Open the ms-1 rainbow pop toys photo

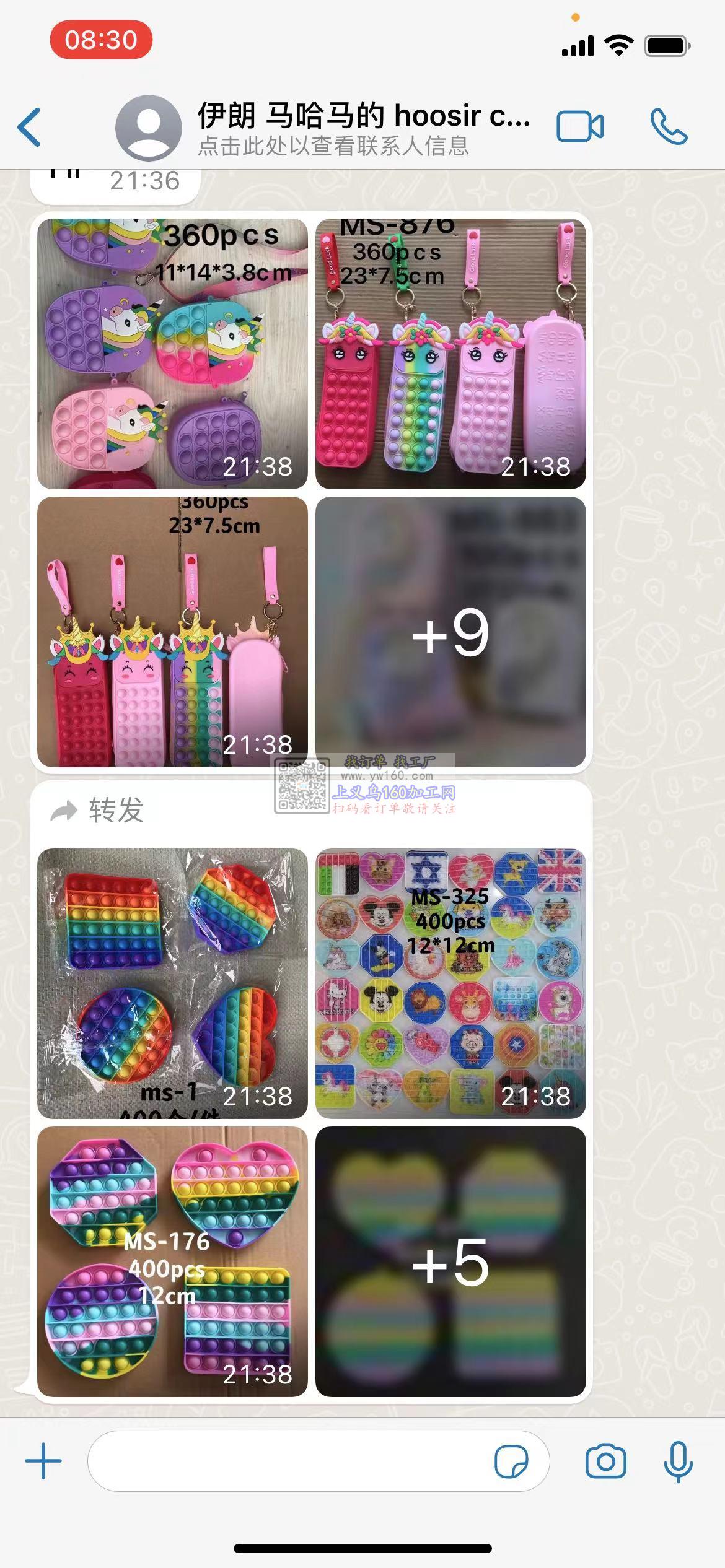[172, 983]
